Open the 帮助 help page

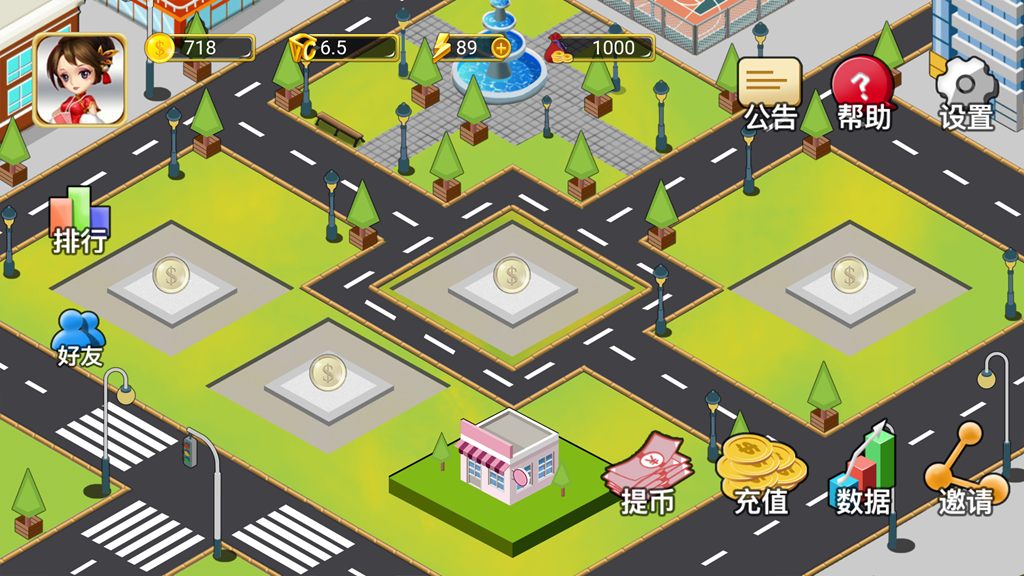[863, 93]
